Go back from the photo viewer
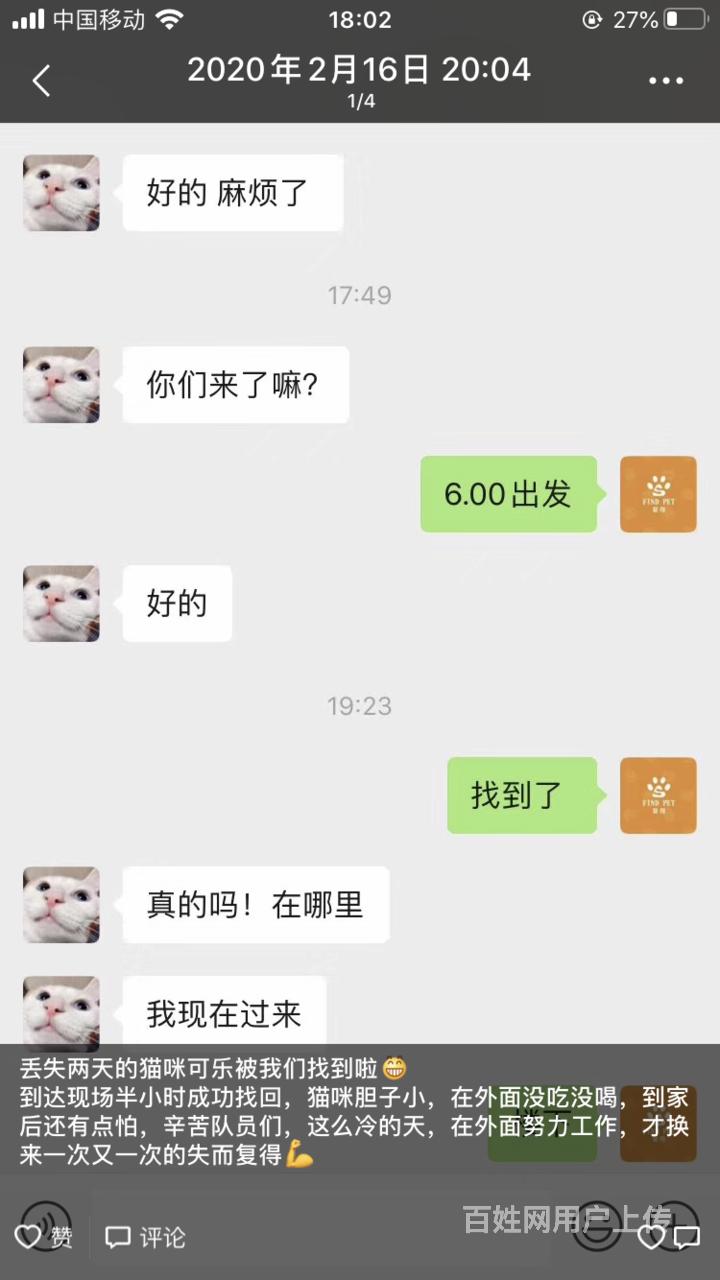720x1280 pixels. (x=41, y=80)
